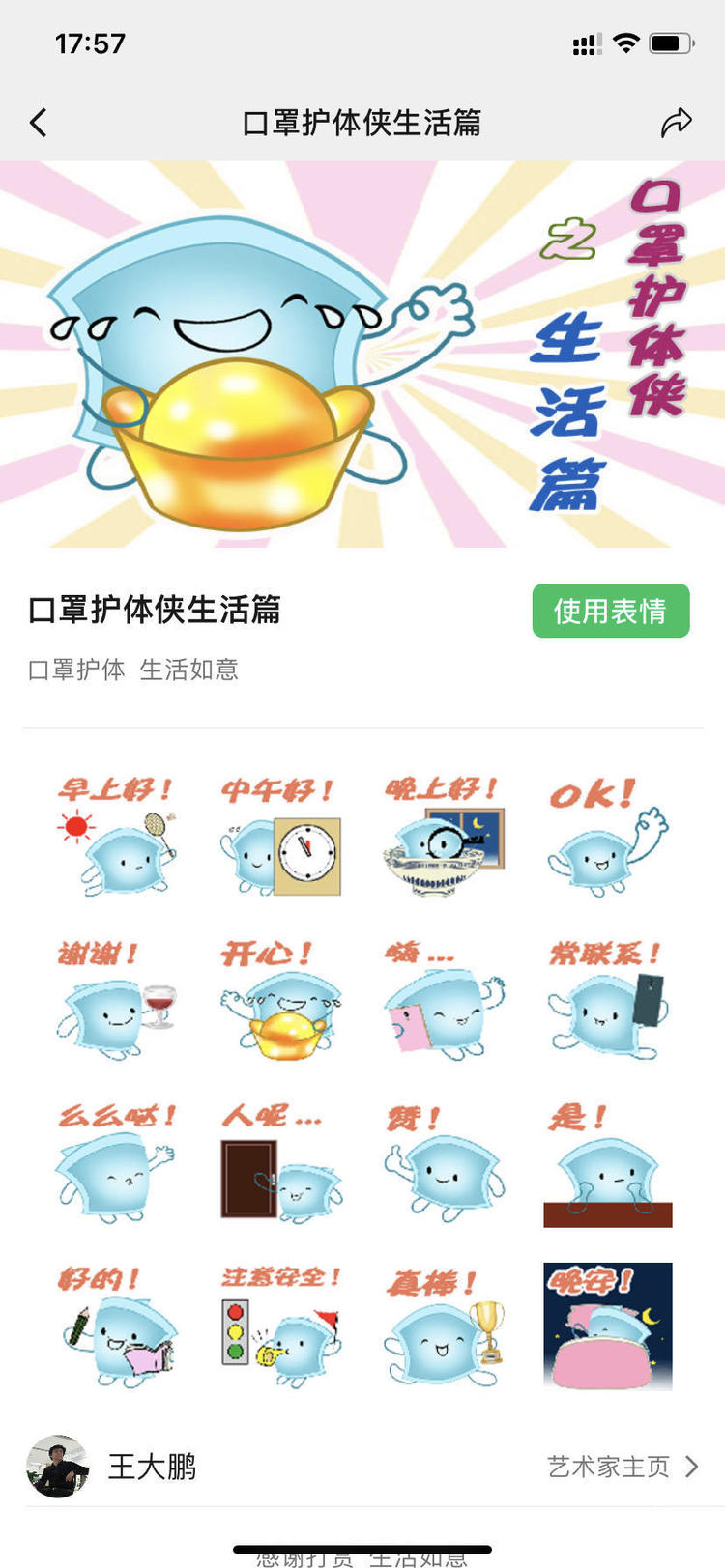Preview the 真棒 sticker

point(444,1326)
